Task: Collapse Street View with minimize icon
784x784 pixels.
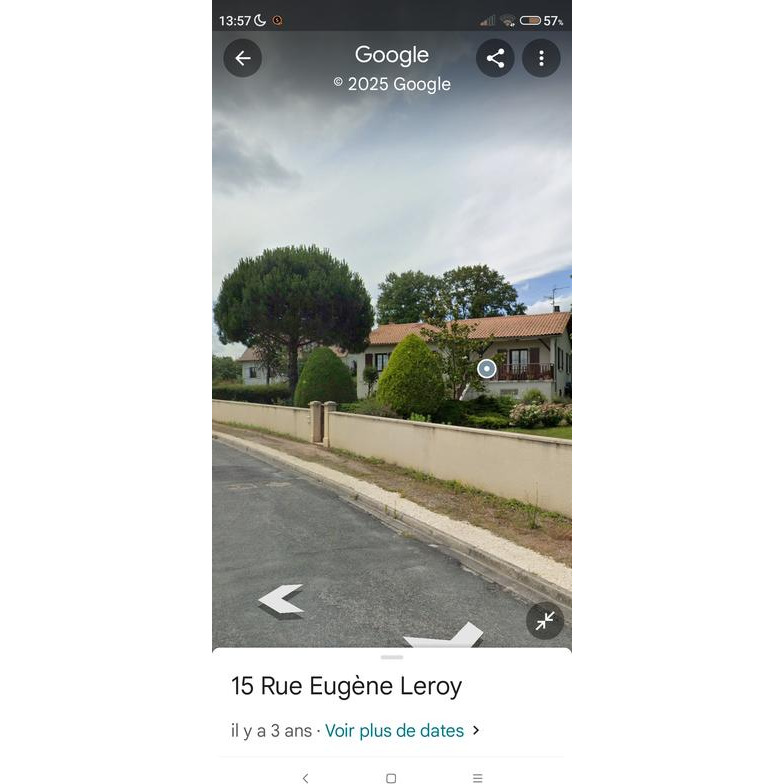Action: [x=545, y=621]
